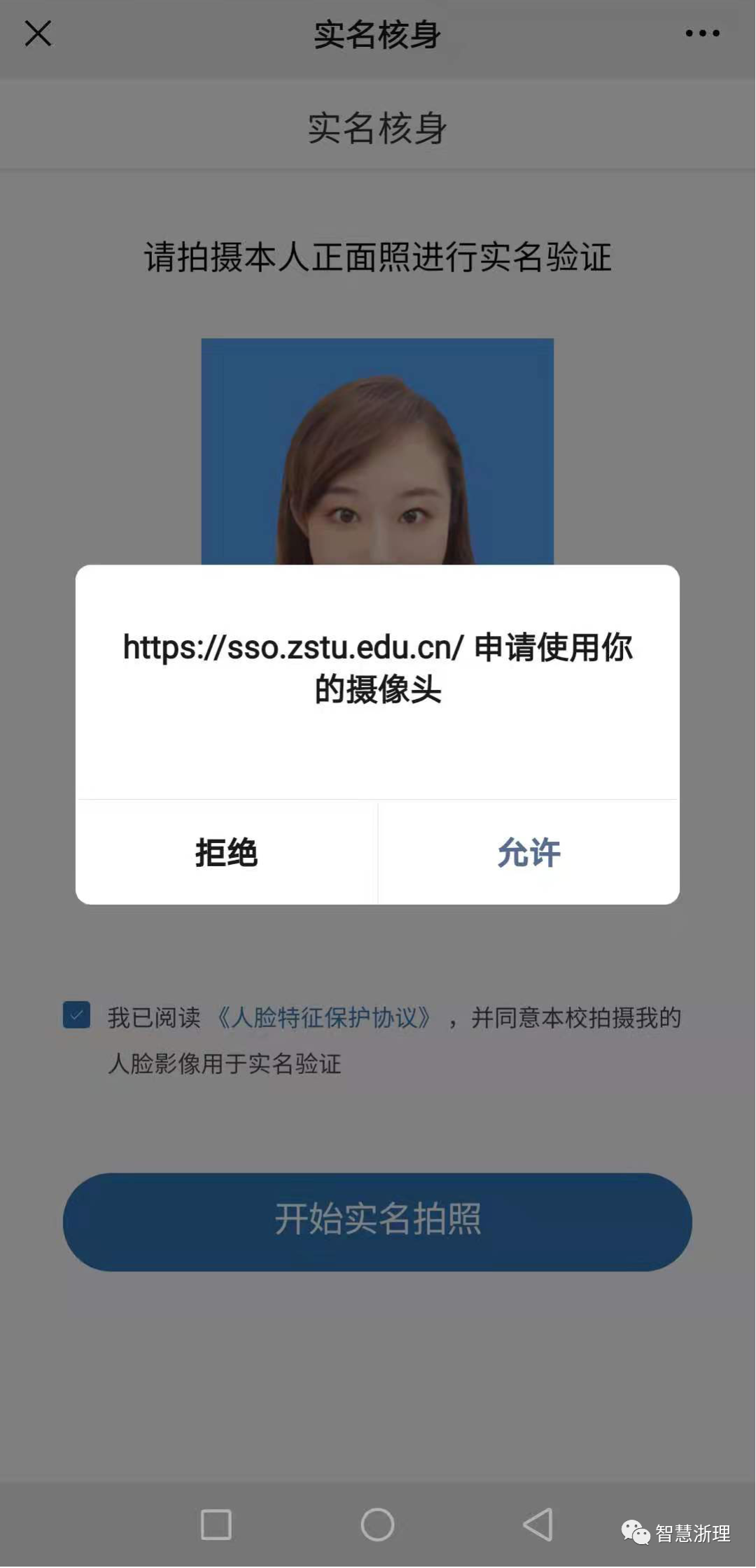756x1568 pixels.
Task: Go to the system home screen
Action: 377,1524
